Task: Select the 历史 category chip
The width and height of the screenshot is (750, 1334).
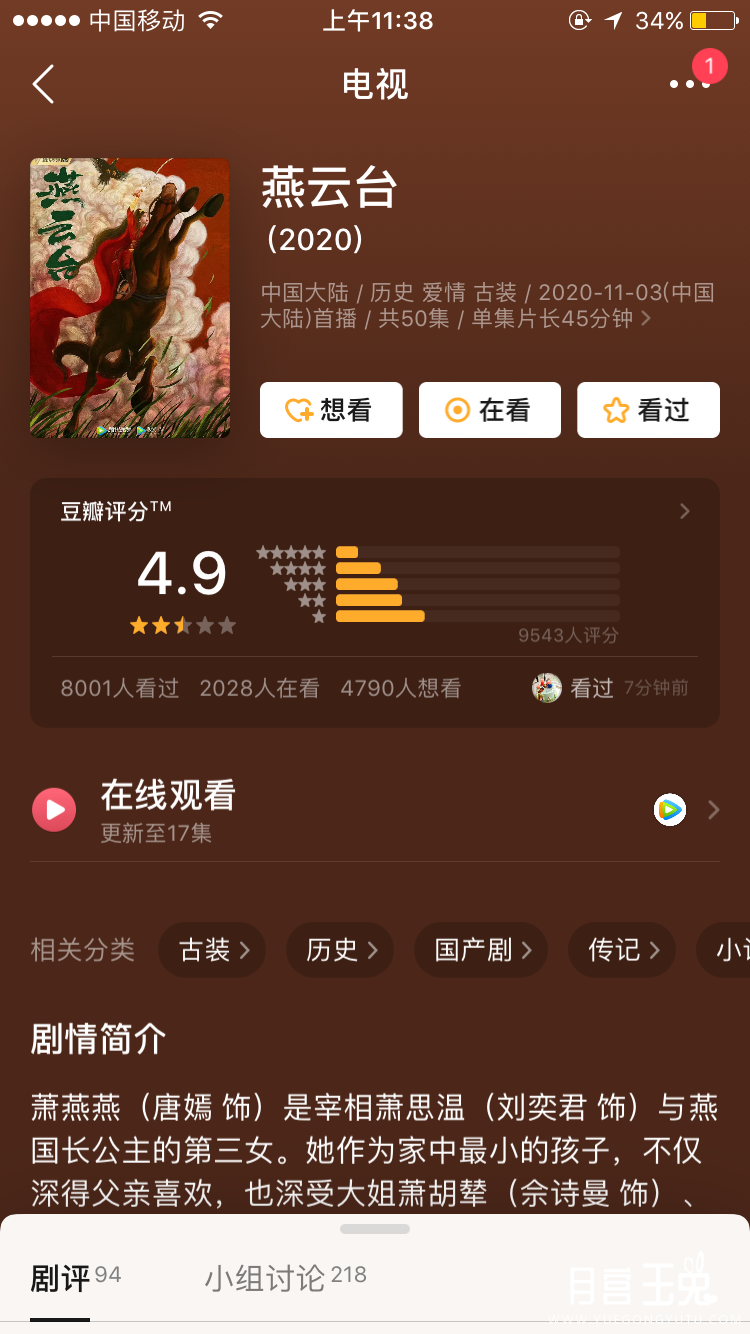Action: pyautogui.click(x=340, y=950)
